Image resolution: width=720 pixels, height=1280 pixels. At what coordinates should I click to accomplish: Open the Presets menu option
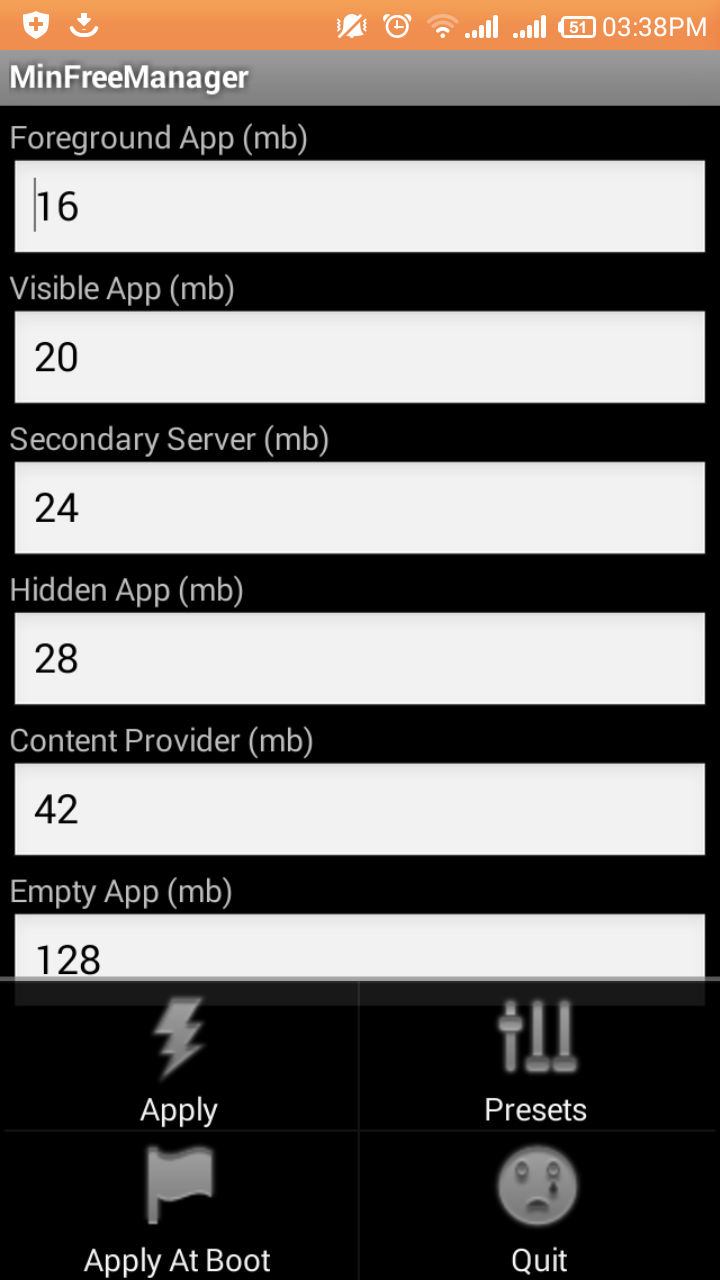click(x=537, y=1058)
